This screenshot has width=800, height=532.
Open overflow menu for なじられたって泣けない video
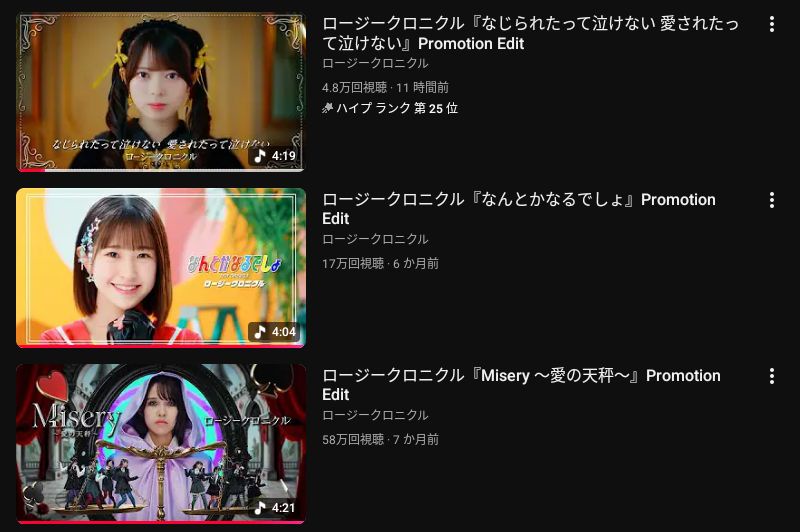click(x=771, y=24)
